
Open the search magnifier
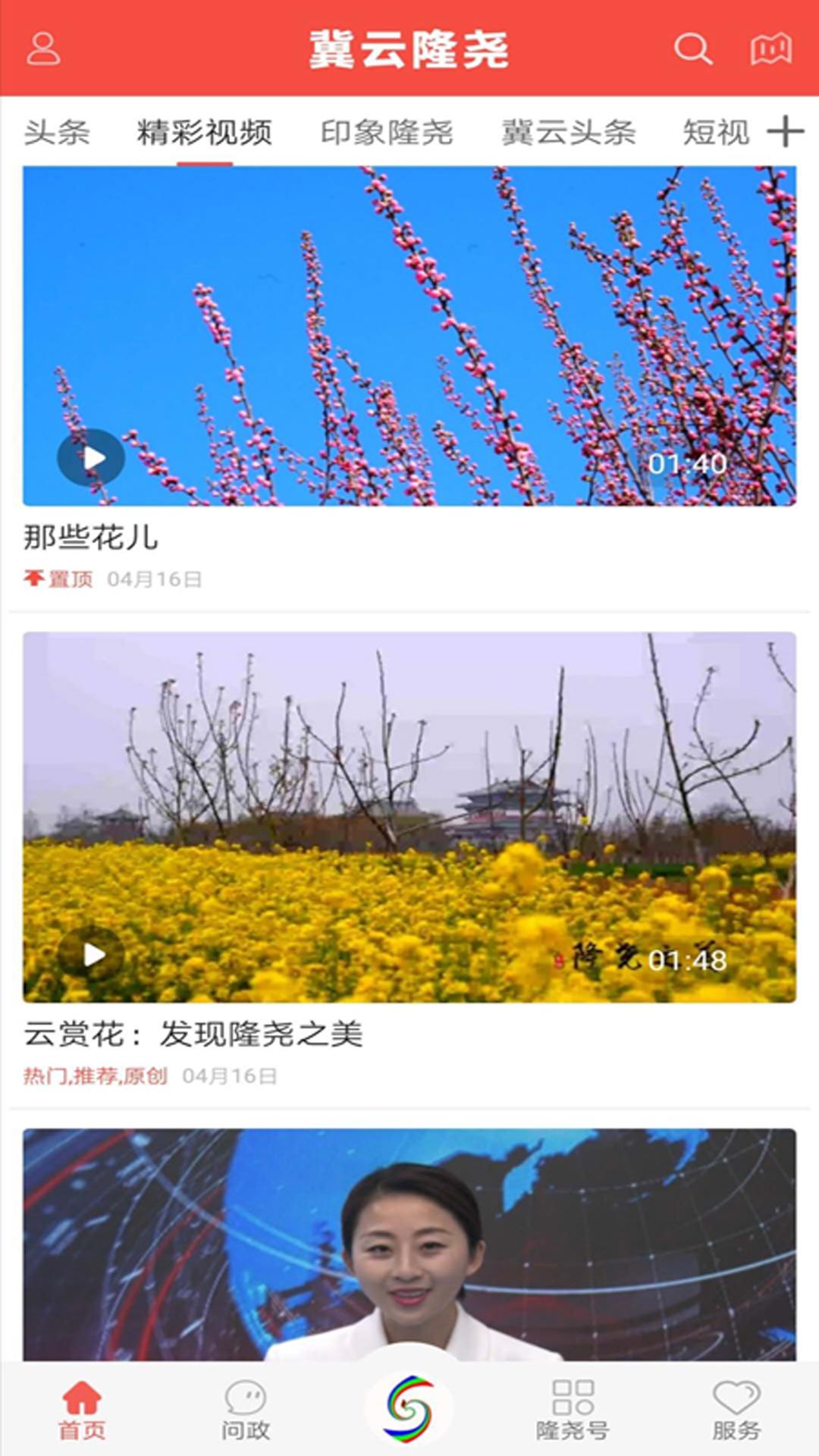tap(692, 49)
